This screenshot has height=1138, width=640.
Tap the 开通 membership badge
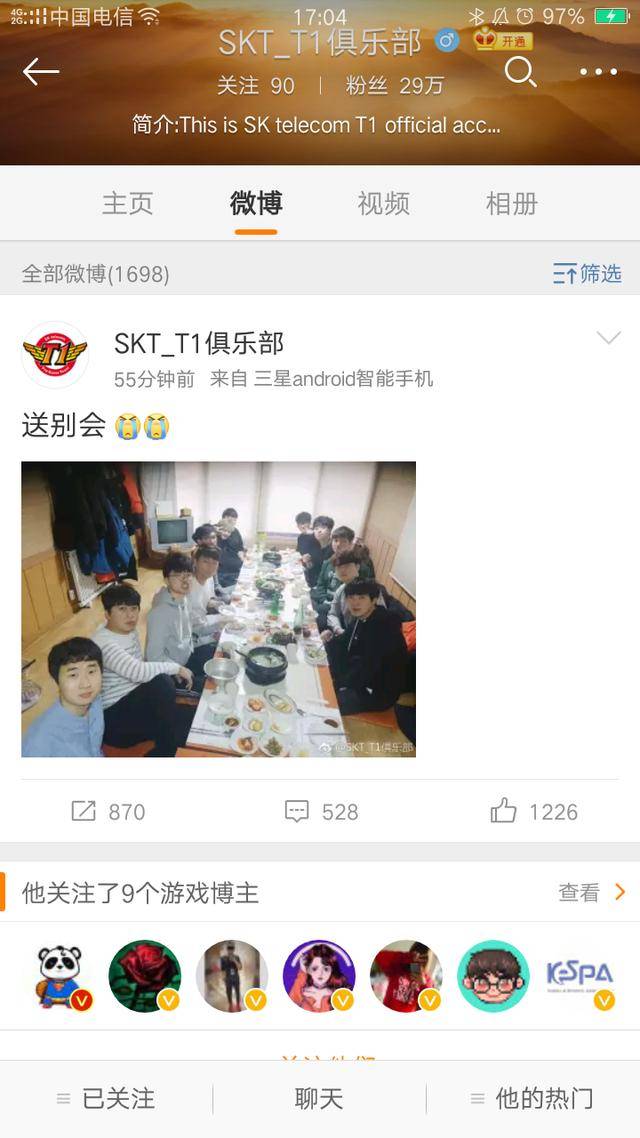click(503, 41)
